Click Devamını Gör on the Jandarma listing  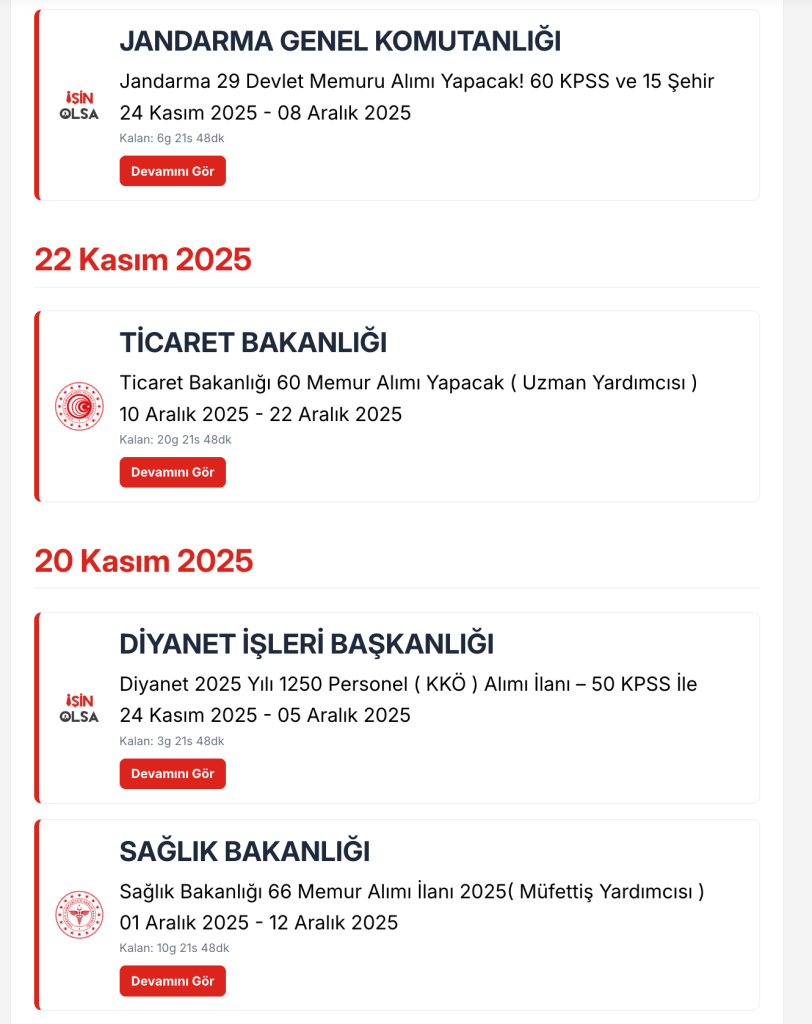(172, 170)
